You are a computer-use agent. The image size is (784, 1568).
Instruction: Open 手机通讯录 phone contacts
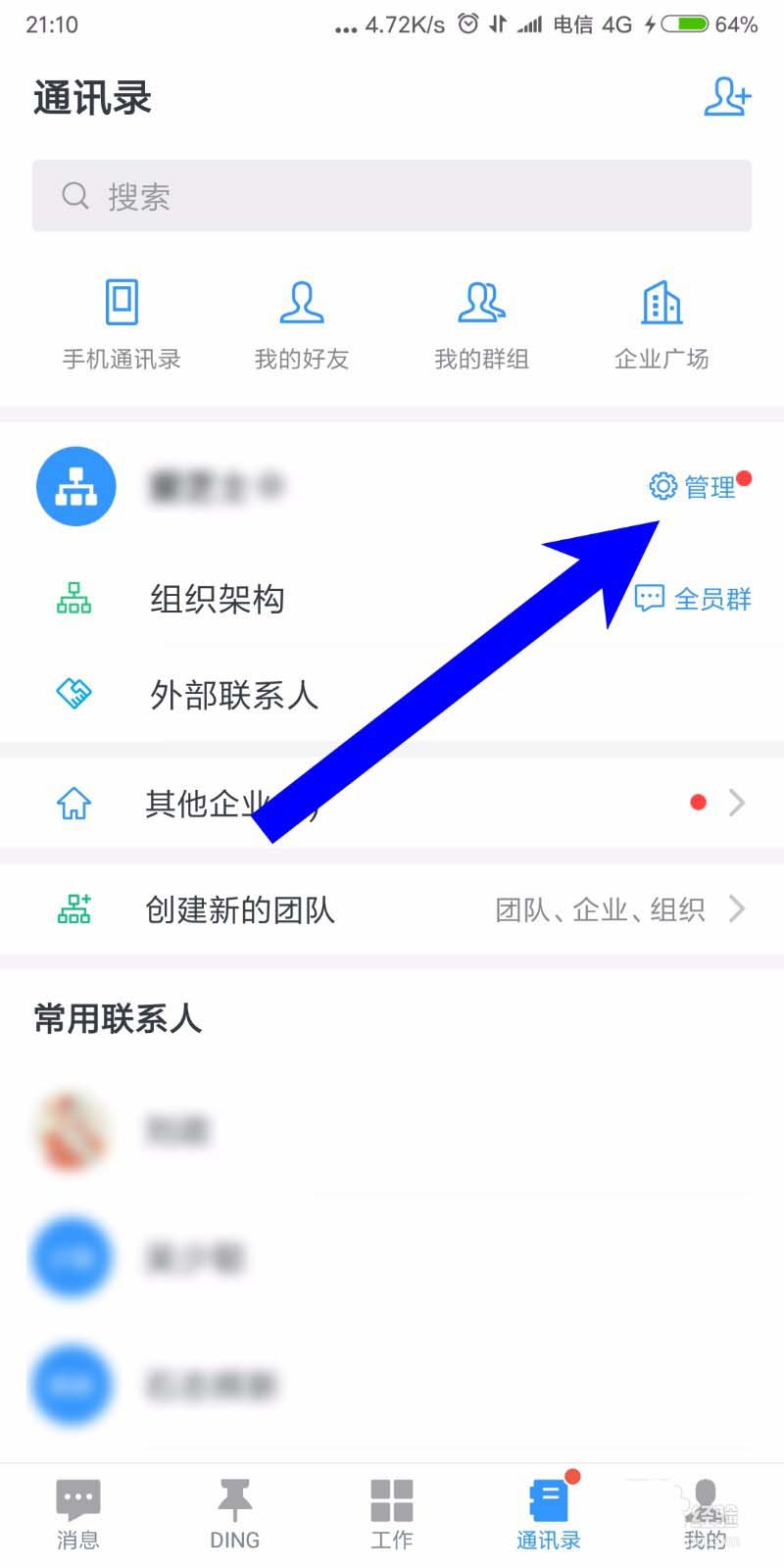122,324
